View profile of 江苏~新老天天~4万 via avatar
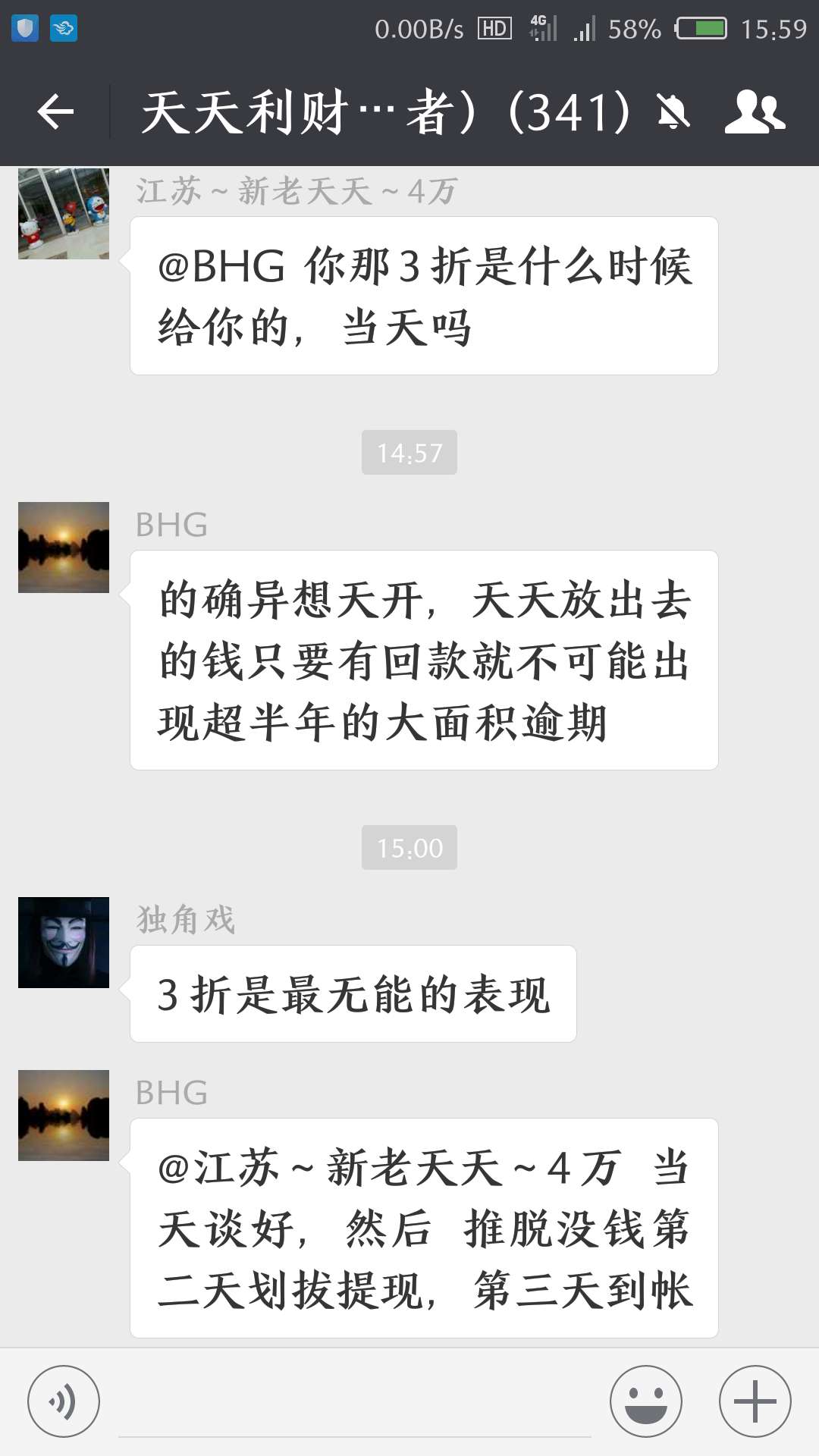 (64, 214)
